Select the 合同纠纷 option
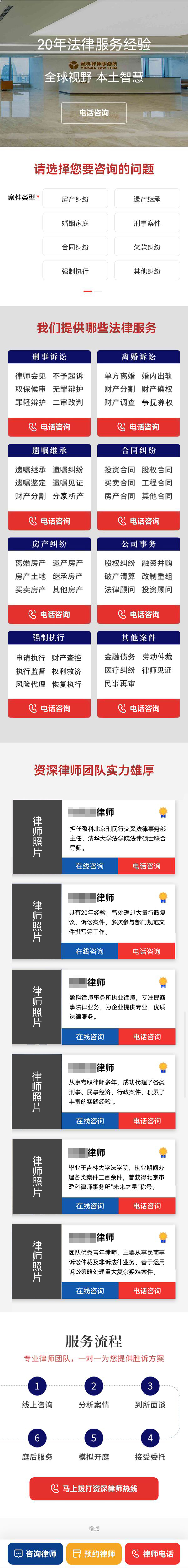Image resolution: width=188 pixels, height=1568 pixels. coord(75,247)
